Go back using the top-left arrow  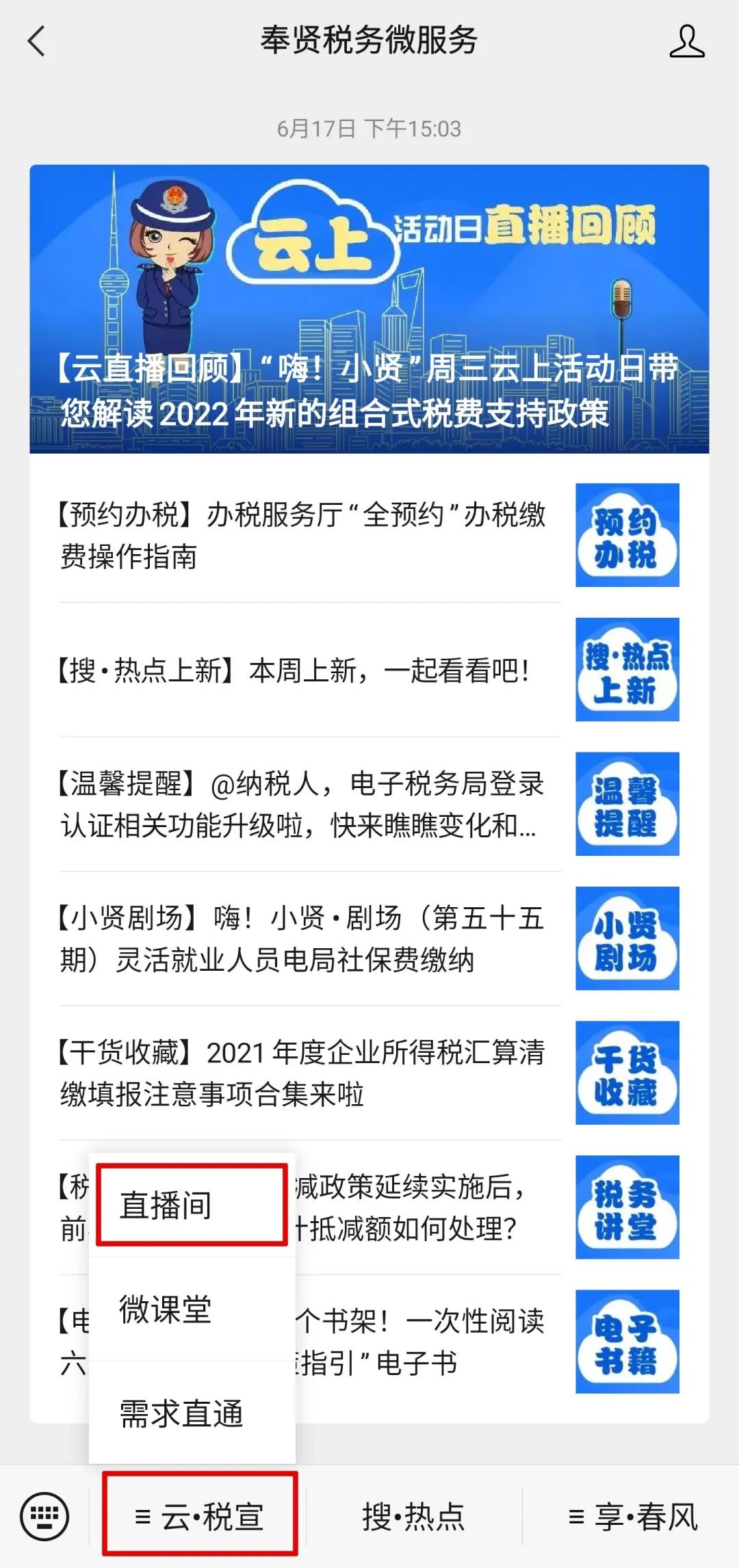pyautogui.click(x=36, y=41)
